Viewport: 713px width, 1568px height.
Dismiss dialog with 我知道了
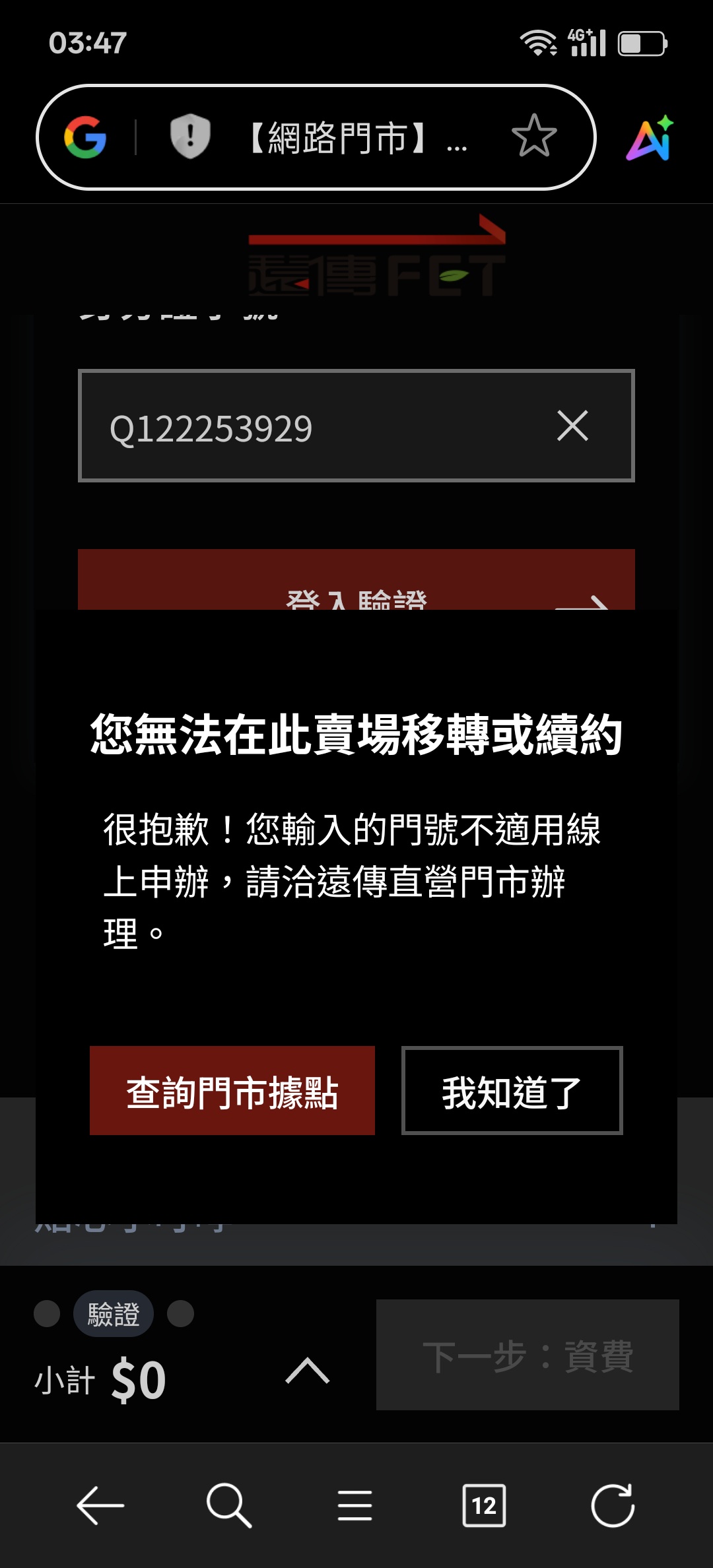pos(512,1090)
